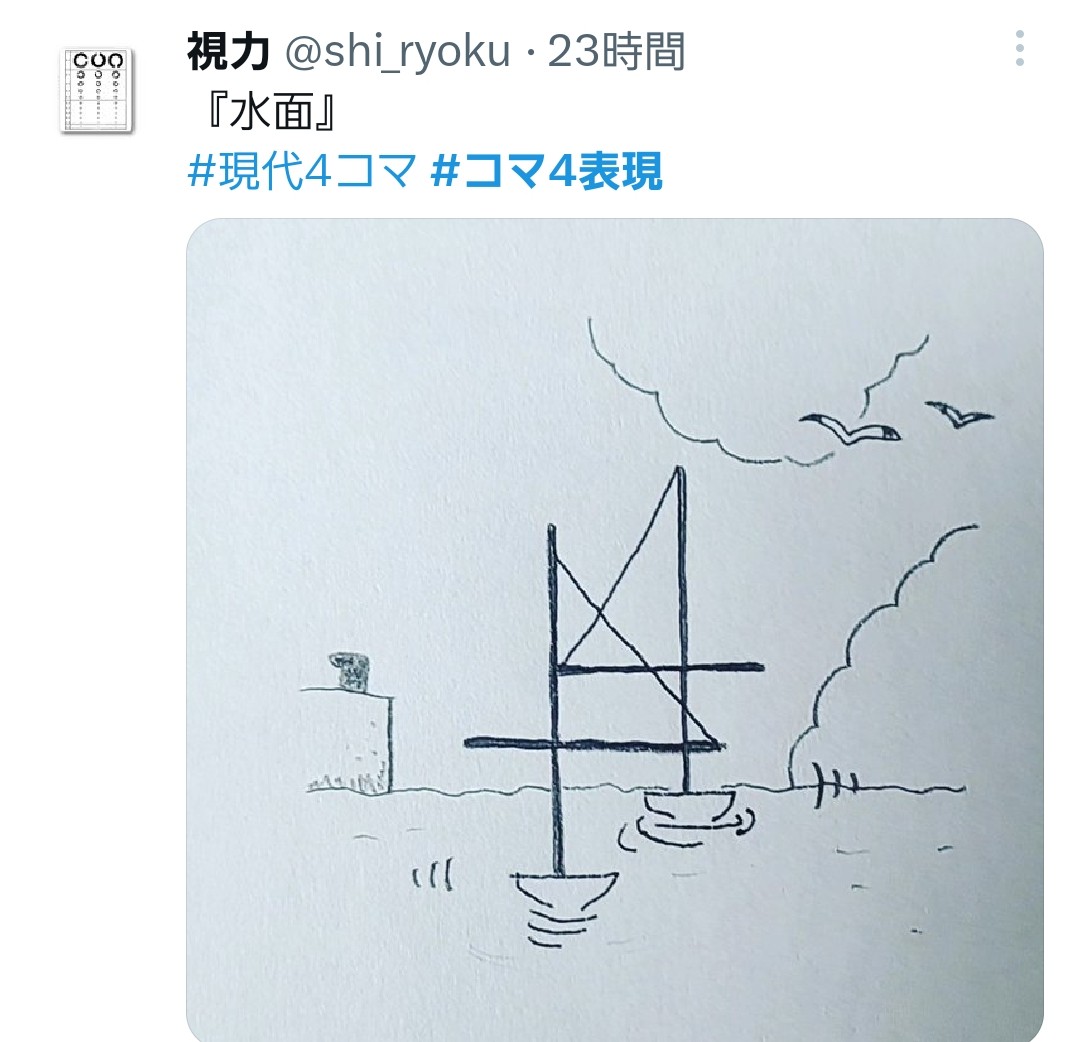This screenshot has width=1080, height=1042.
Task: View the attached drawing in full screen
Action: coord(614,630)
